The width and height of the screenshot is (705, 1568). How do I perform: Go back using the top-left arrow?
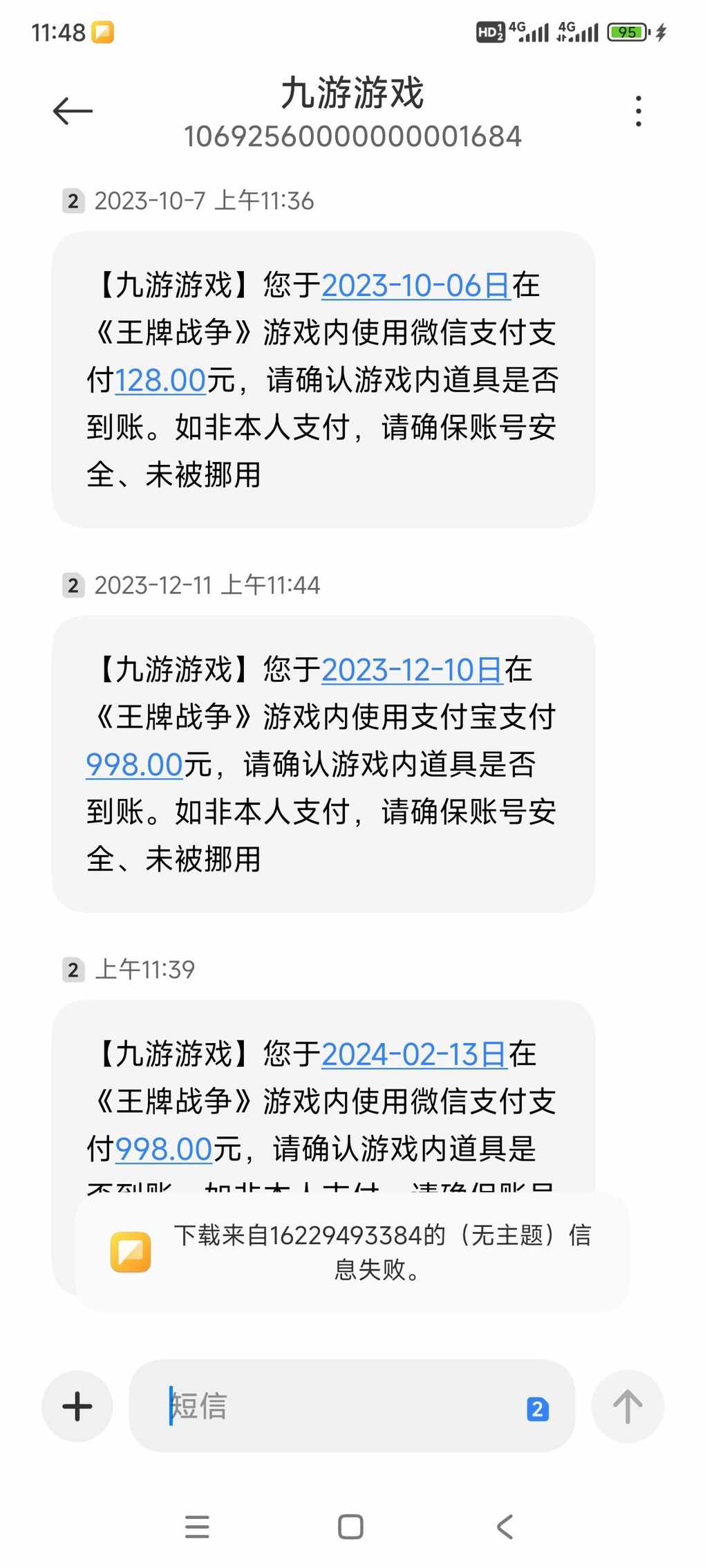(x=73, y=111)
